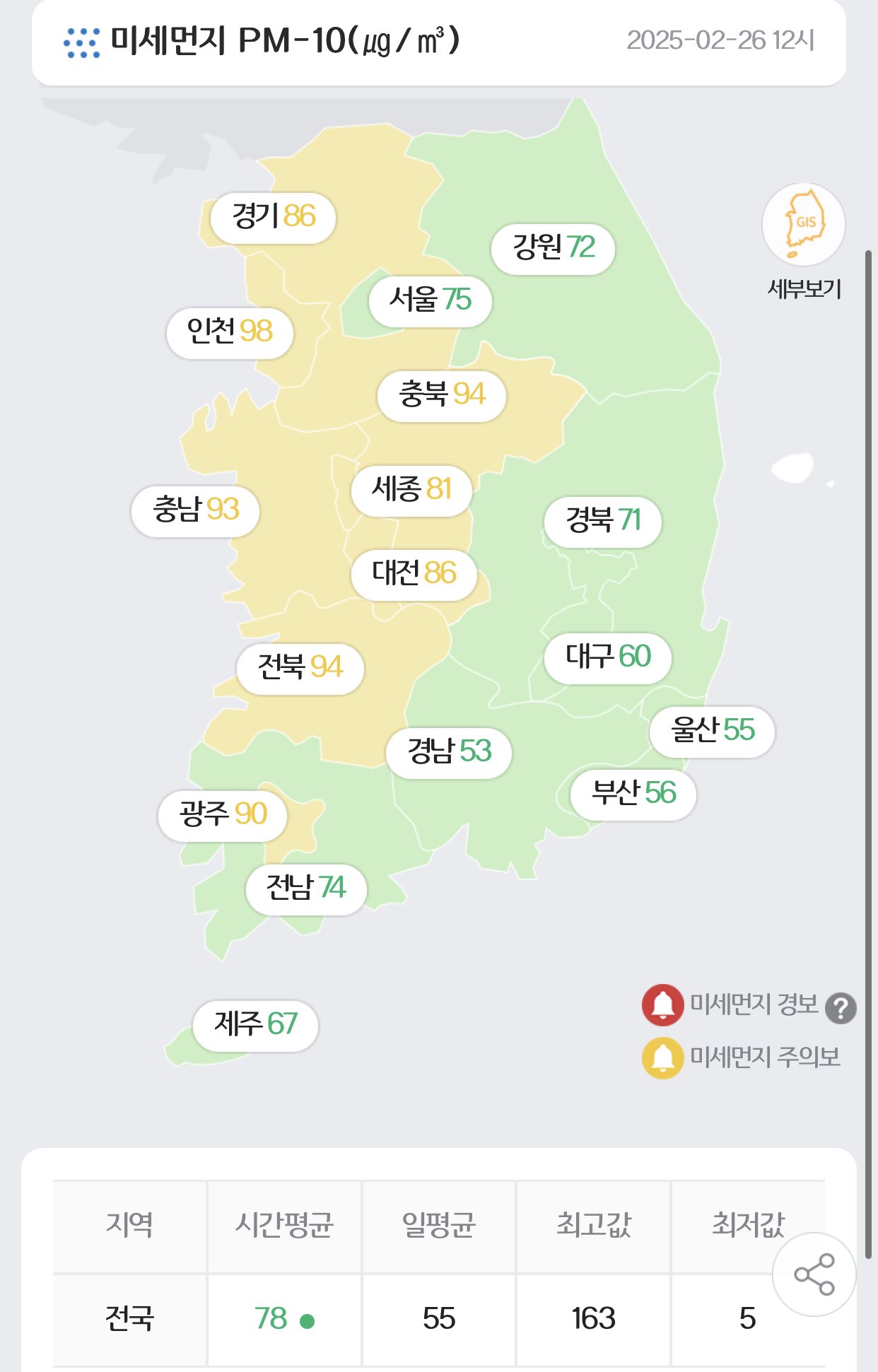Select the 광주 90 region label
The width and height of the screenshot is (878, 1372).
click(223, 815)
